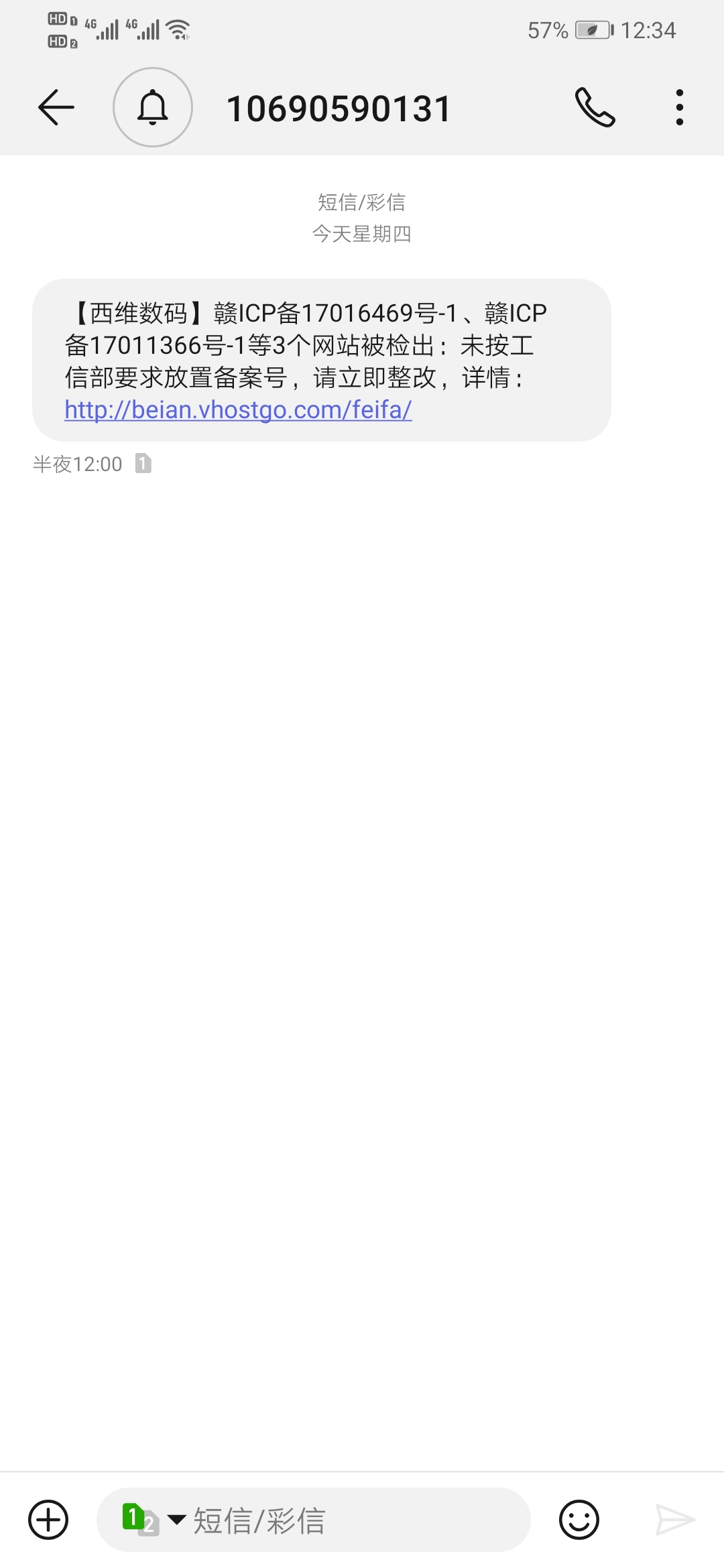This screenshot has width=724, height=1568.
Task: Tap the send arrow button
Action: pos(674,1520)
